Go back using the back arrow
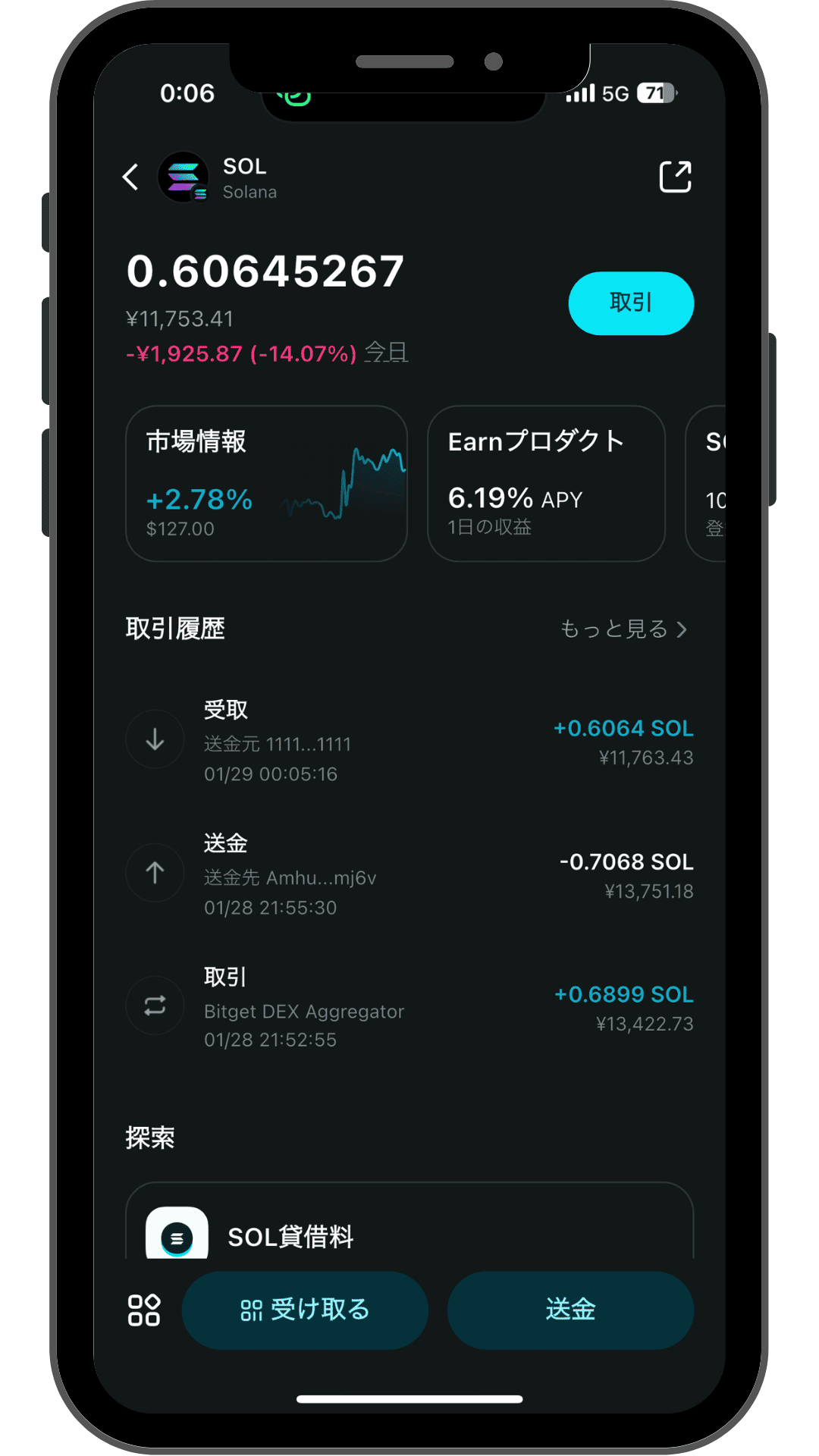The width and height of the screenshot is (819, 1456). [x=130, y=177]
